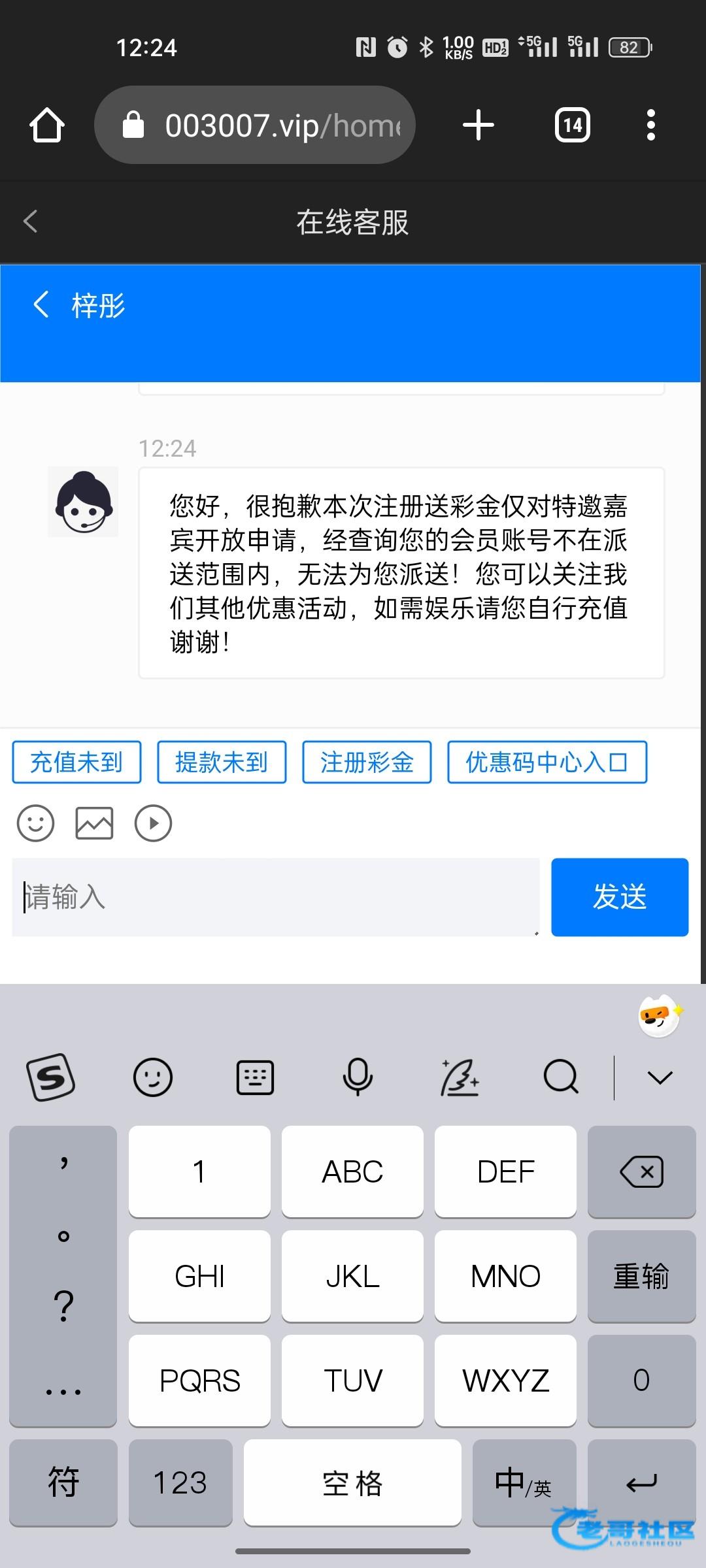
Task: Tap the back arrow beside 梓彤
Action: tap(41, 304)
